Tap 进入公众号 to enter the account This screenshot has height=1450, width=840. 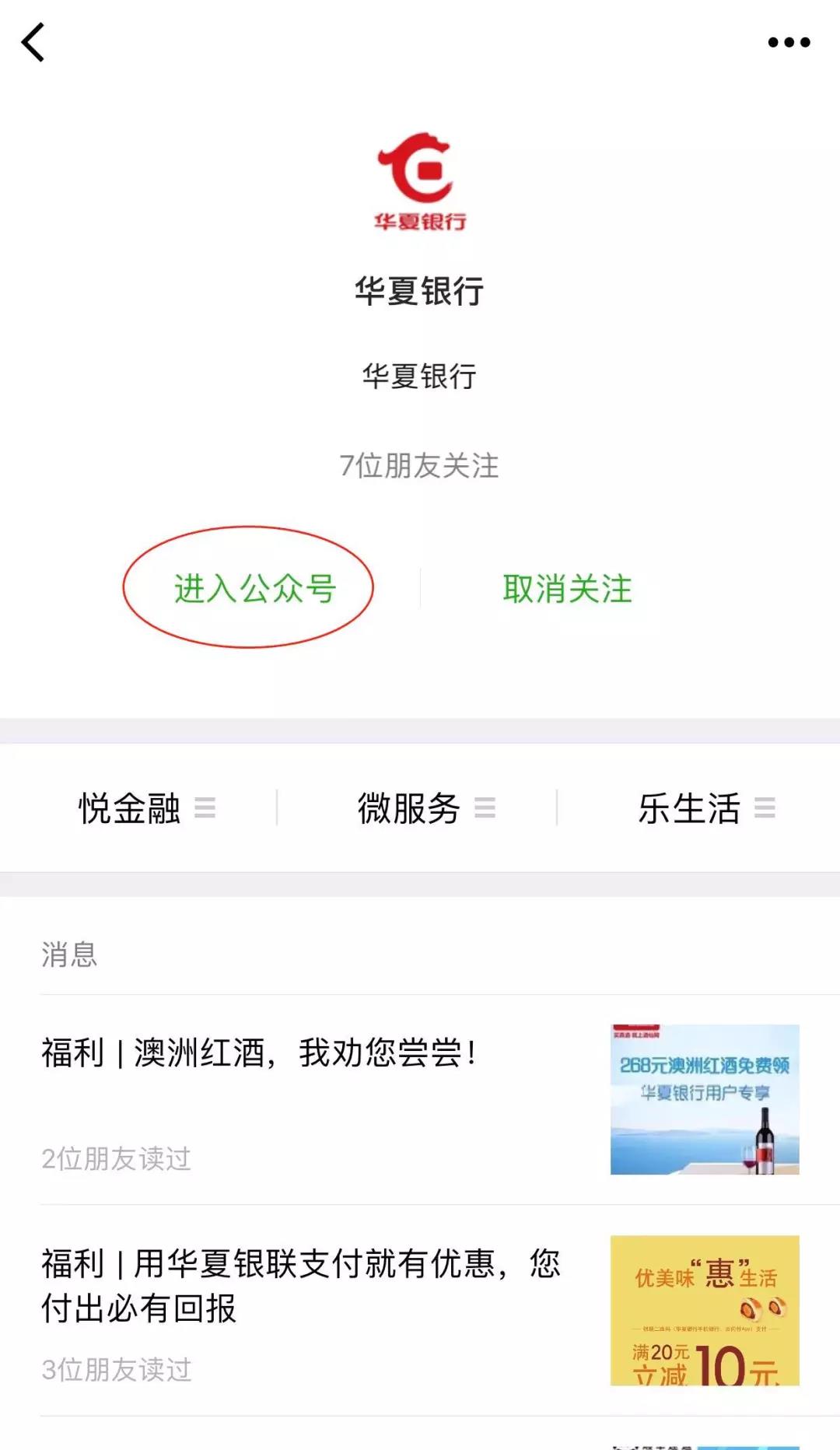coord(254,589)
